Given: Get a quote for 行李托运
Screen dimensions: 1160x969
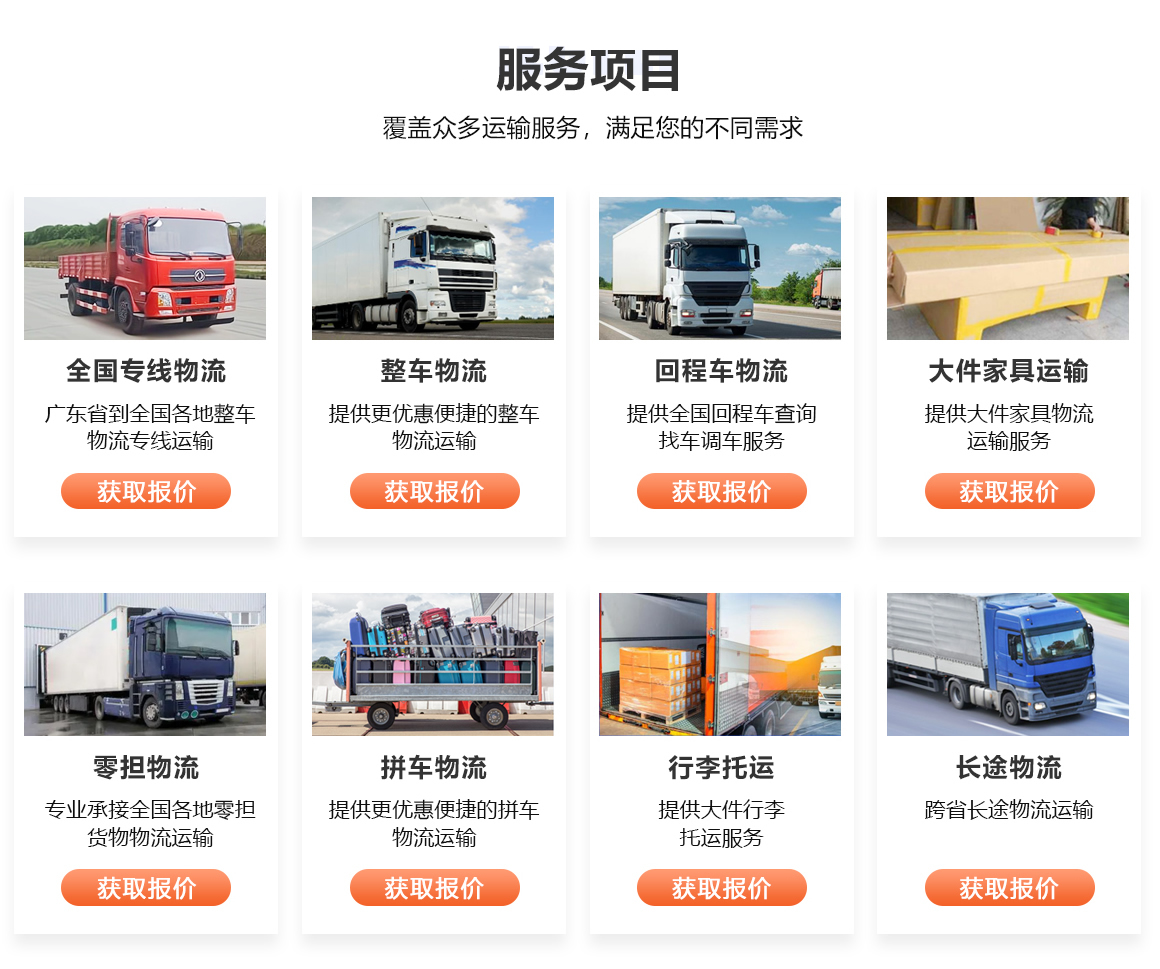Looking at the screenshot, I should (721, 887).
